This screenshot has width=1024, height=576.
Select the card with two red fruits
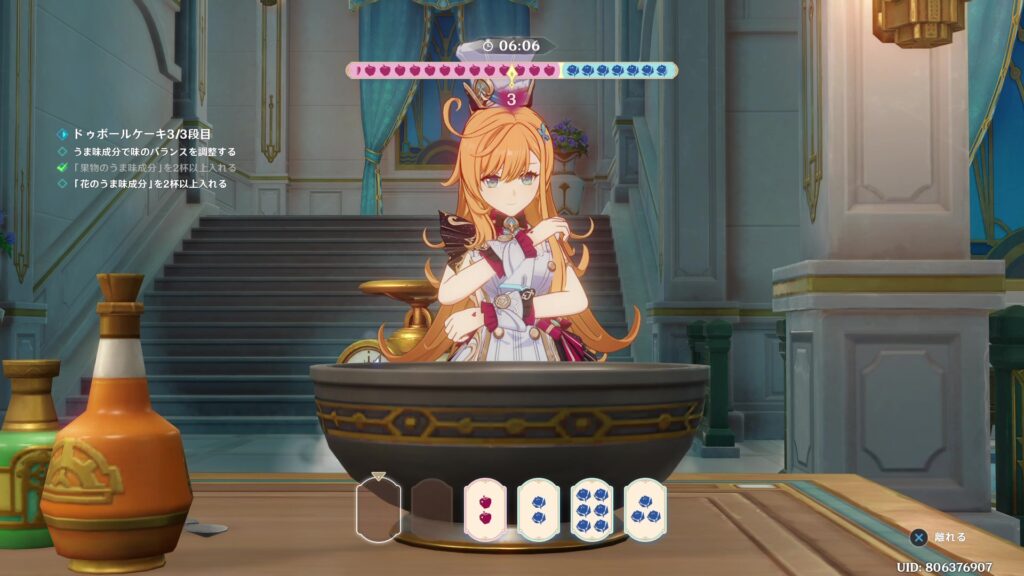[x=485, y=509]
